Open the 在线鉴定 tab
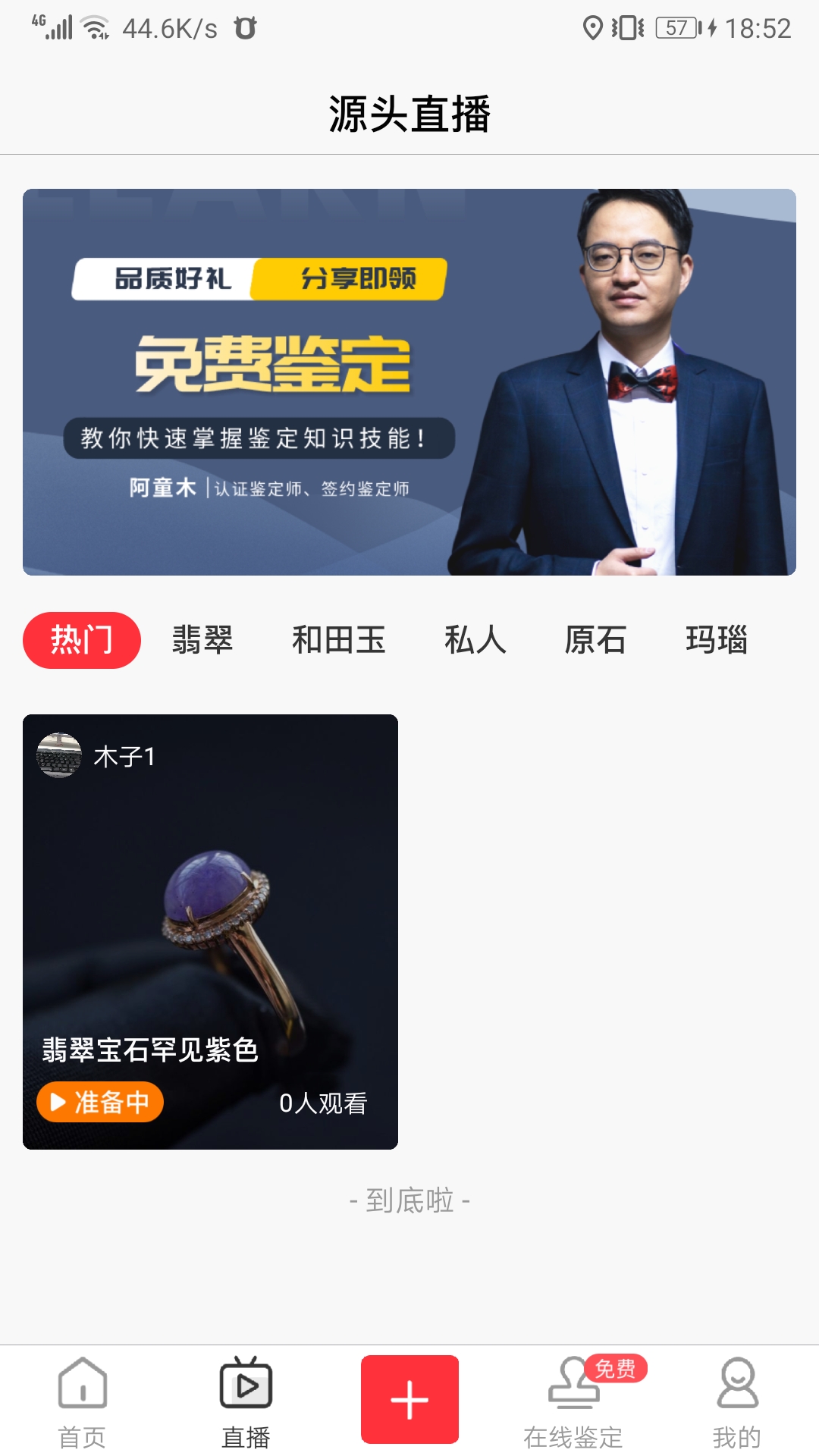Screen dimensions: 819x1456 click(573, 1401)
